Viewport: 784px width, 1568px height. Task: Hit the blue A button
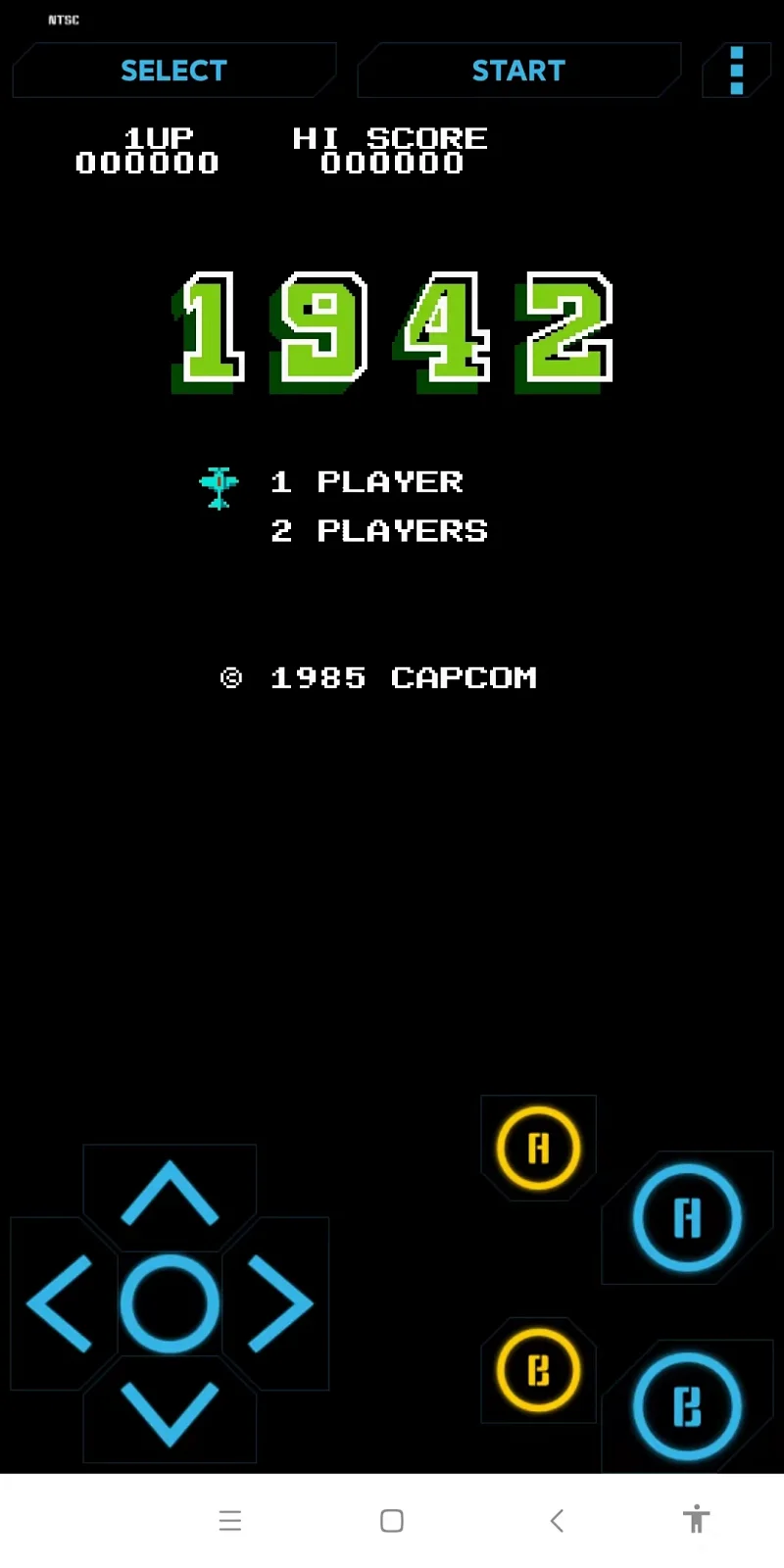pyautogui.click(x=687, y=1218)
